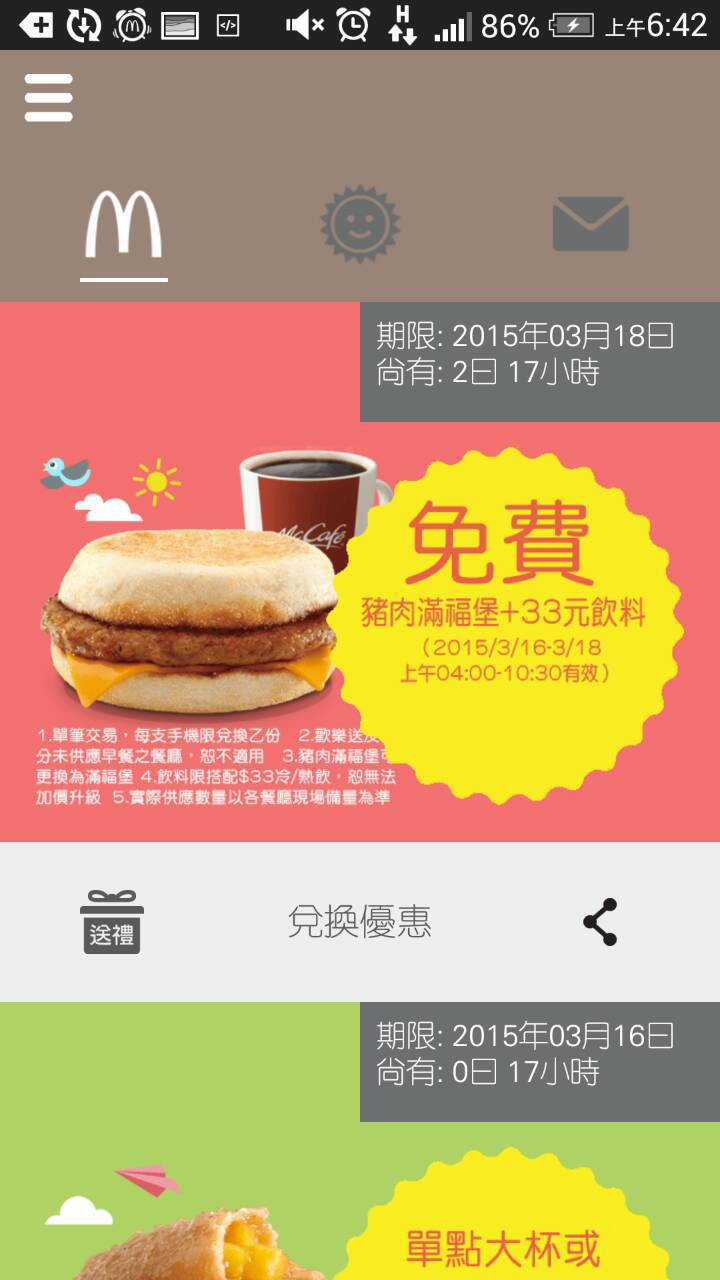
Task: Open the hamburger drawer menu
Action: [48, 98]
